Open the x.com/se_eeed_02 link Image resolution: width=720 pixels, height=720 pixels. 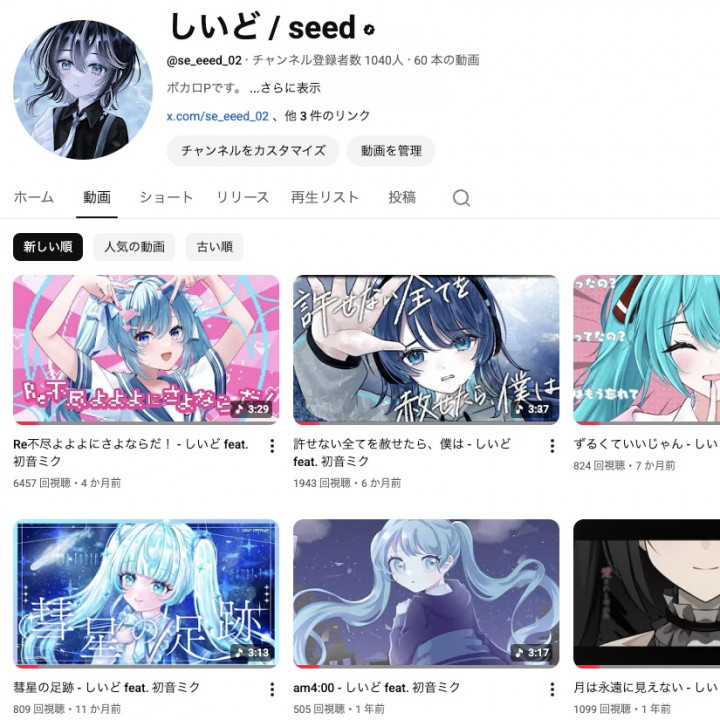pyautogui.click(x=217, y=116)
